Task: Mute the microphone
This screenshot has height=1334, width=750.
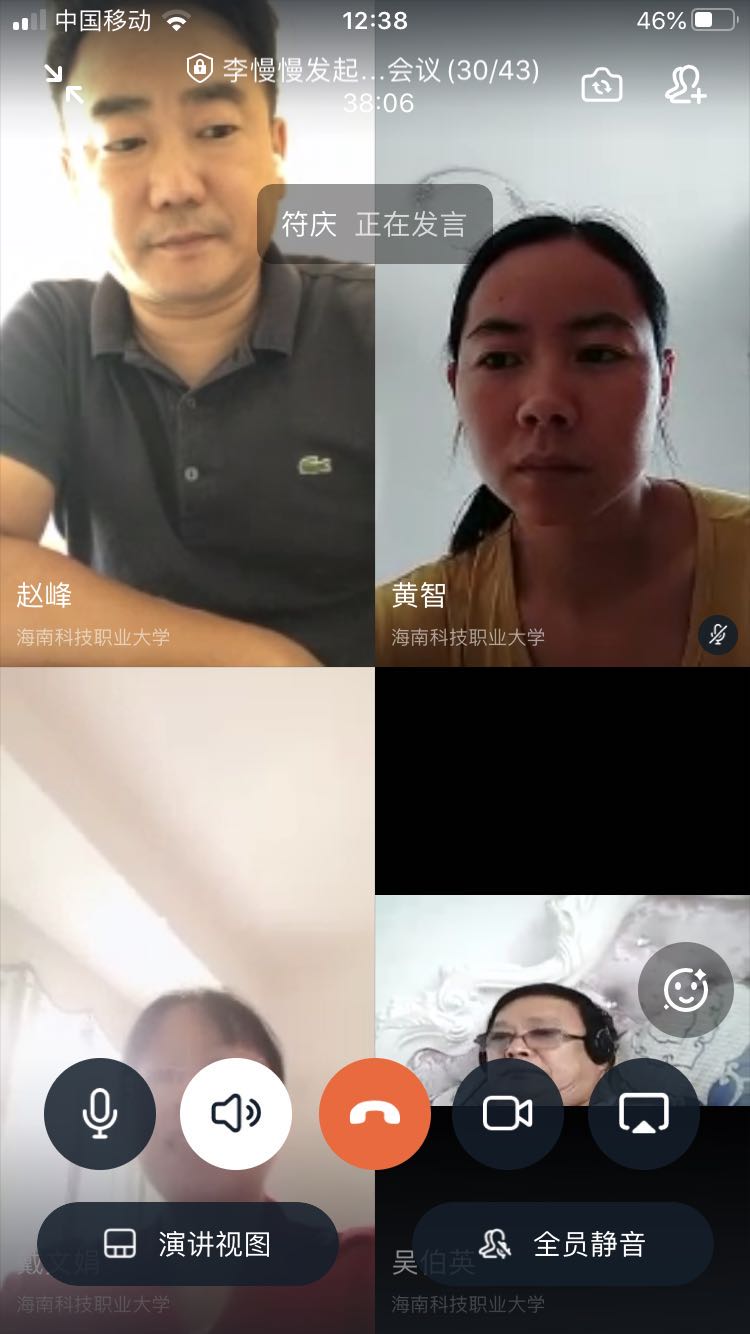Action: [100, 1113]
